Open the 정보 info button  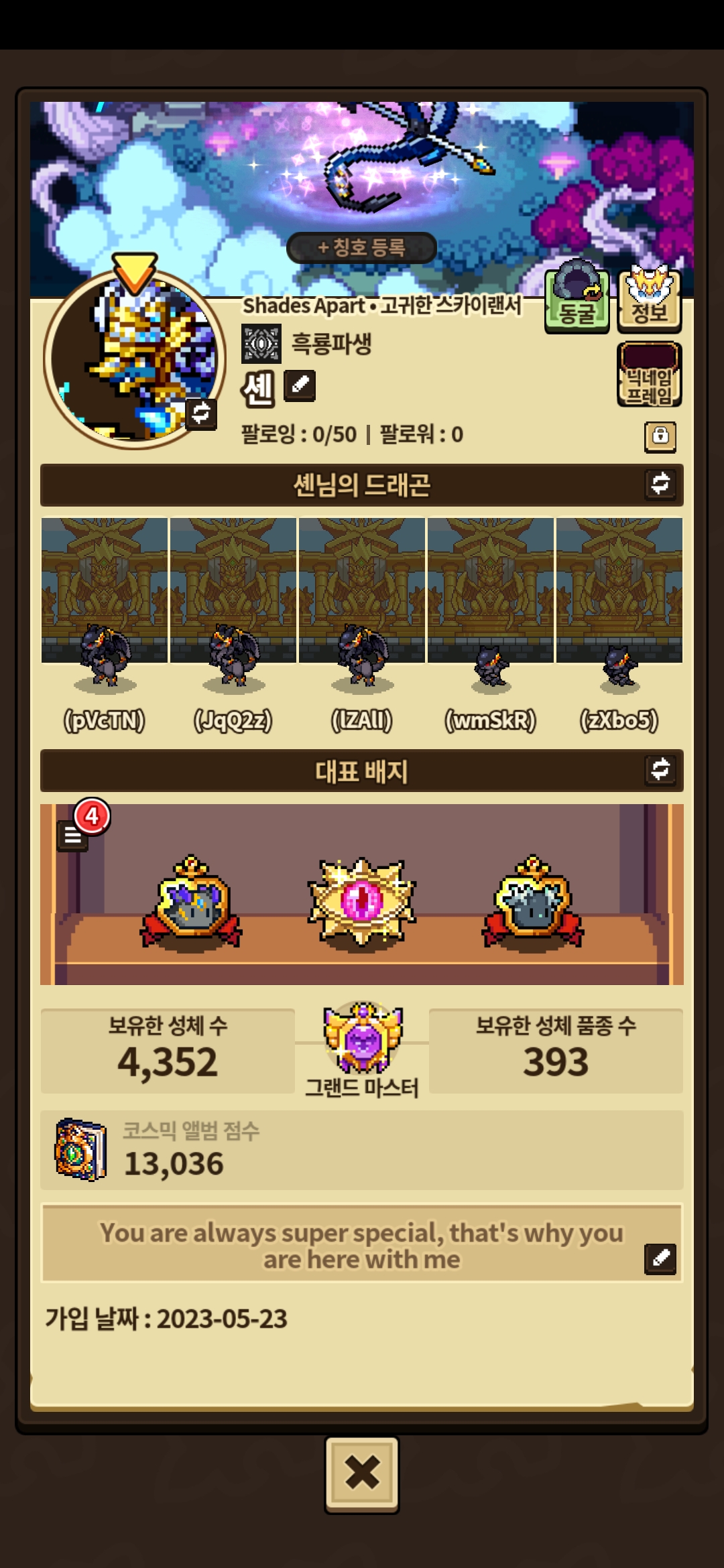649,300
